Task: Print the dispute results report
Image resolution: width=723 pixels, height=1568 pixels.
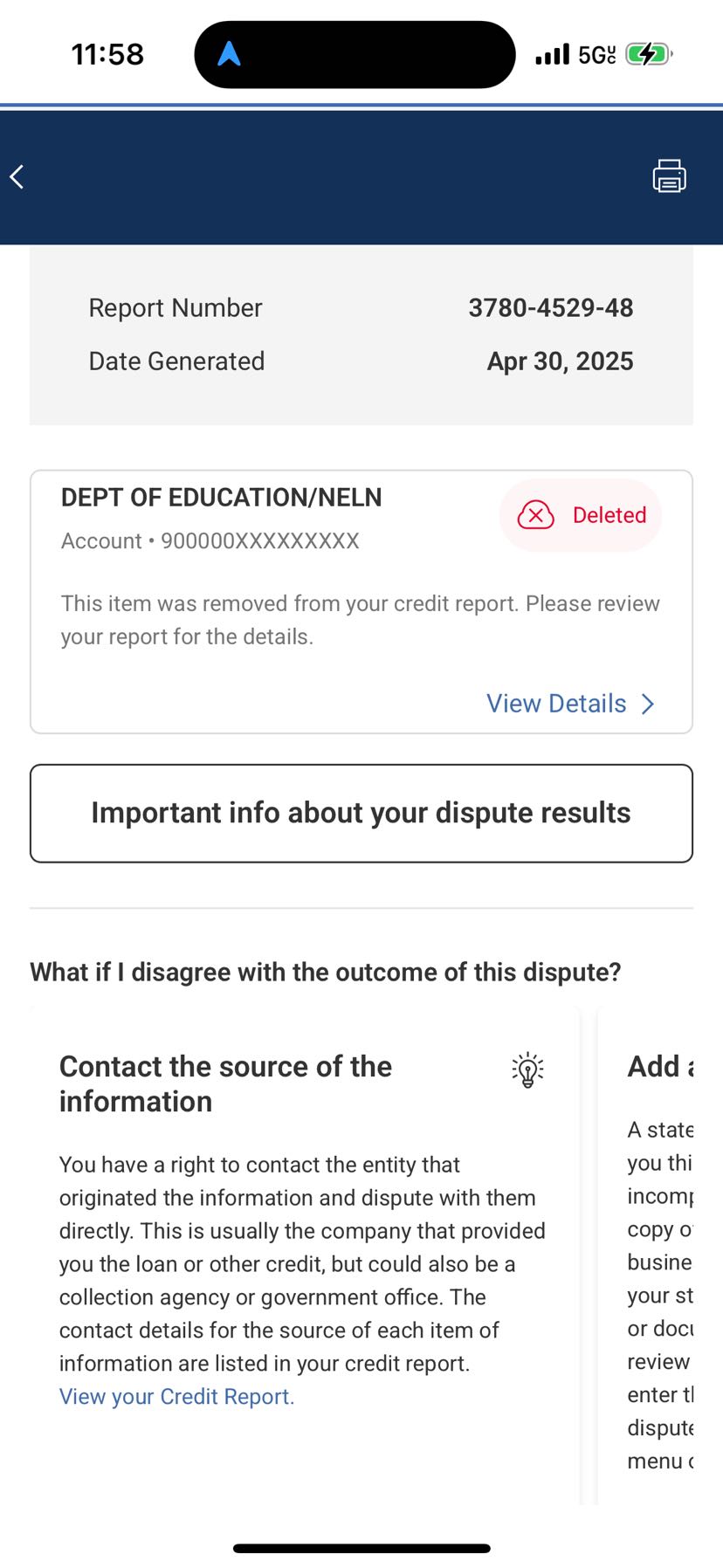Action: tap(669, 176)
